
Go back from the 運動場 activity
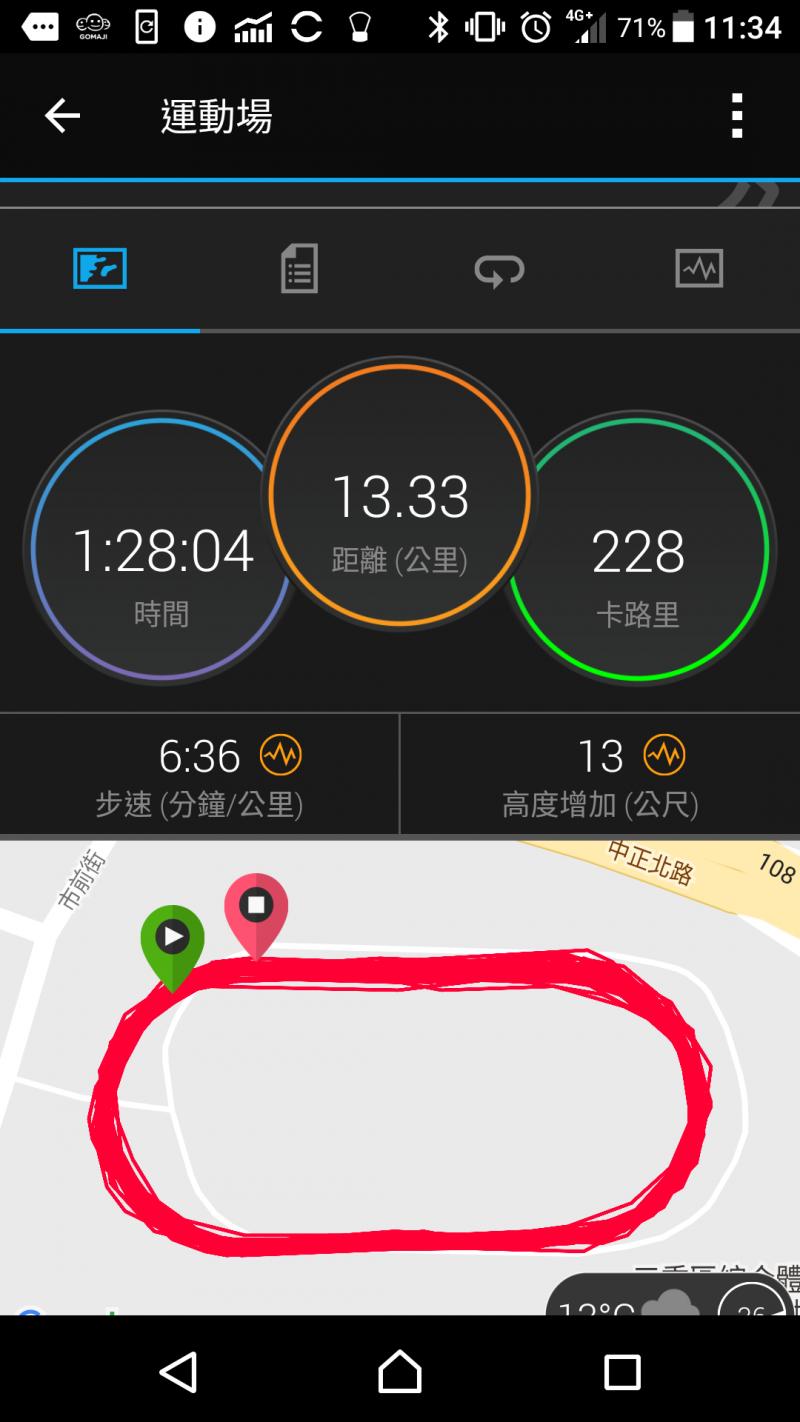point(62,116)
